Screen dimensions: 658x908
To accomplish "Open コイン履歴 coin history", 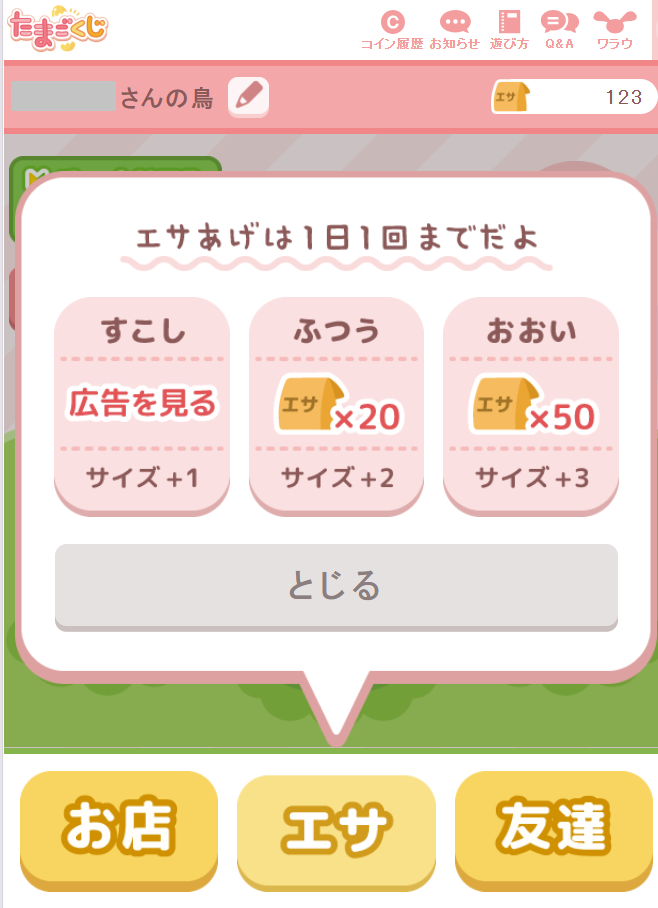I will [x=392, y=30].
